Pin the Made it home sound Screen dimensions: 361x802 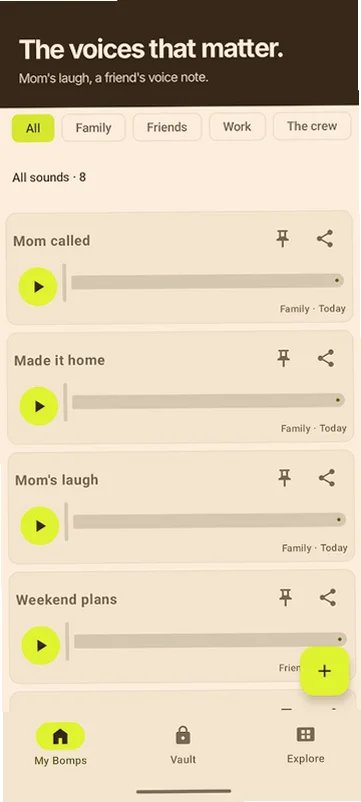(x=284, y=358)
